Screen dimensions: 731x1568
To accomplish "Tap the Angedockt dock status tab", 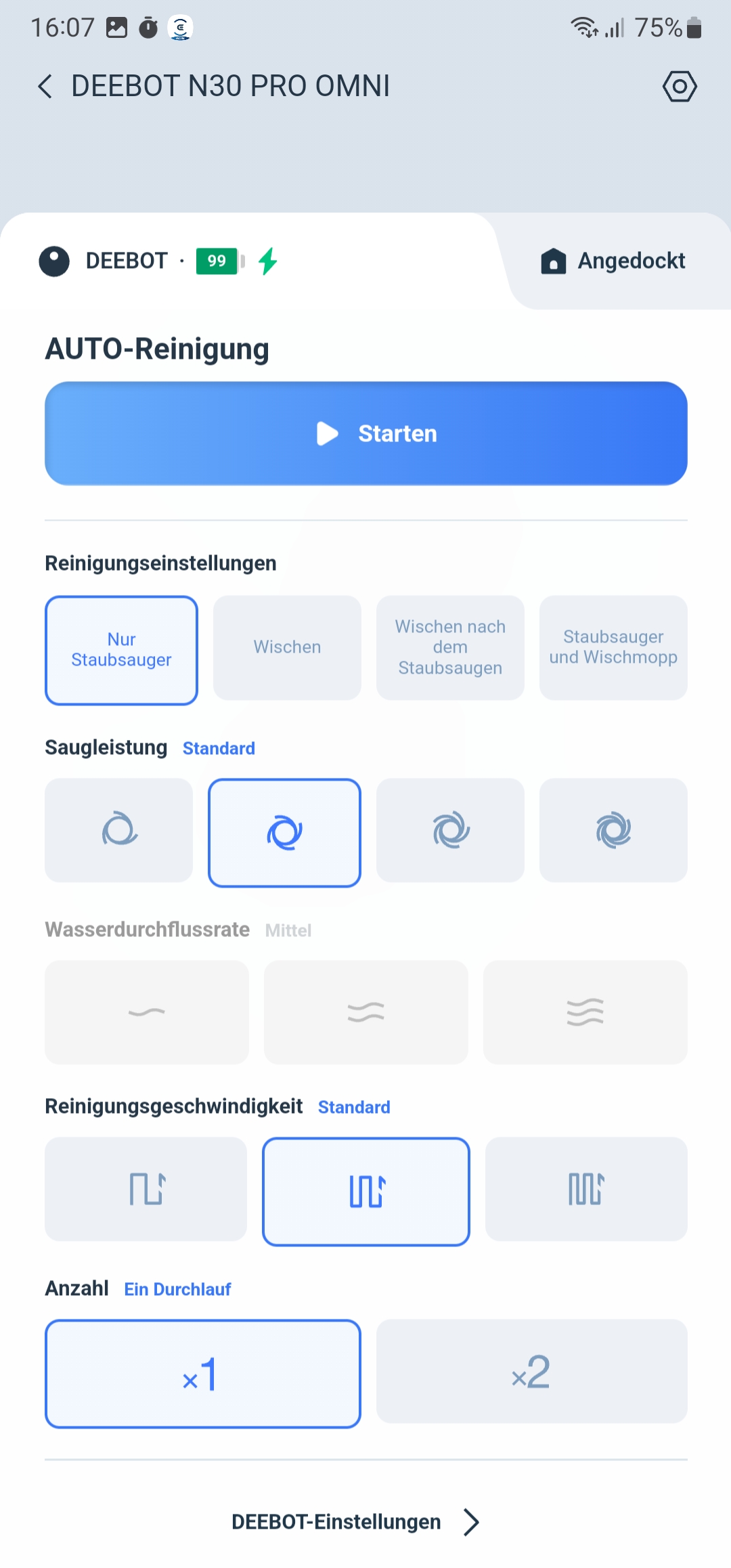I will tap(613, 261).
